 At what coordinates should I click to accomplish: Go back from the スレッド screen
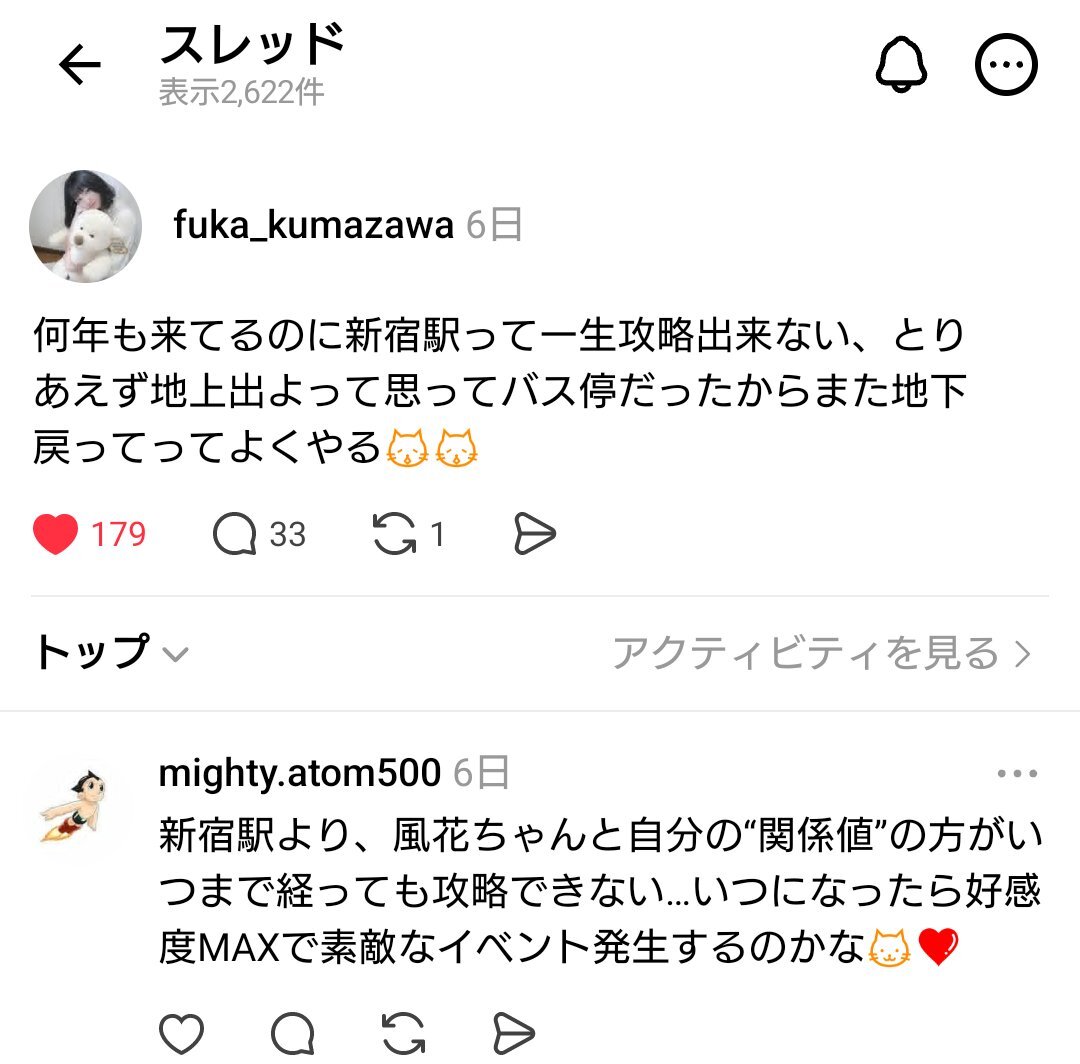[x=80, y=66]
